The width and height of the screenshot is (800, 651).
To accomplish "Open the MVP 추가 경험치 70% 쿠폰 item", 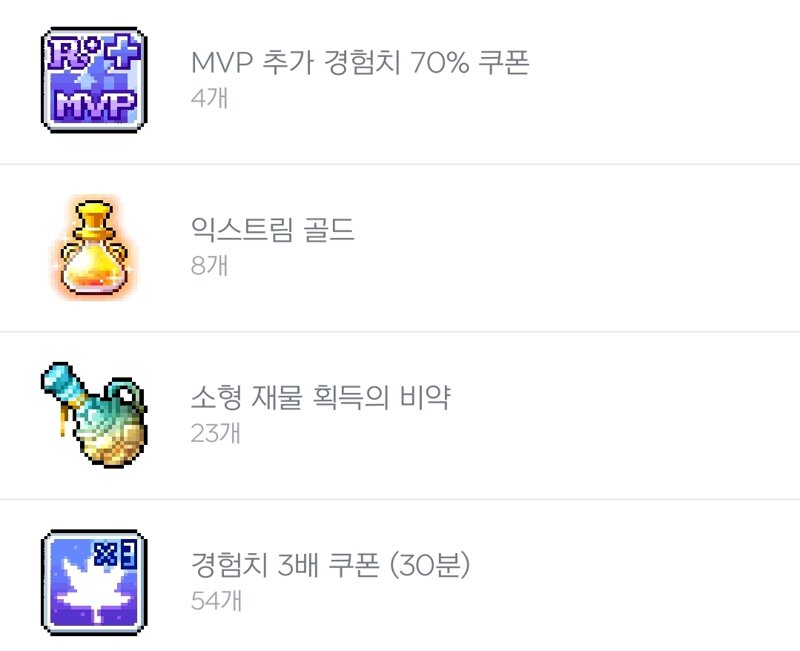I will [x=360, y=64].
